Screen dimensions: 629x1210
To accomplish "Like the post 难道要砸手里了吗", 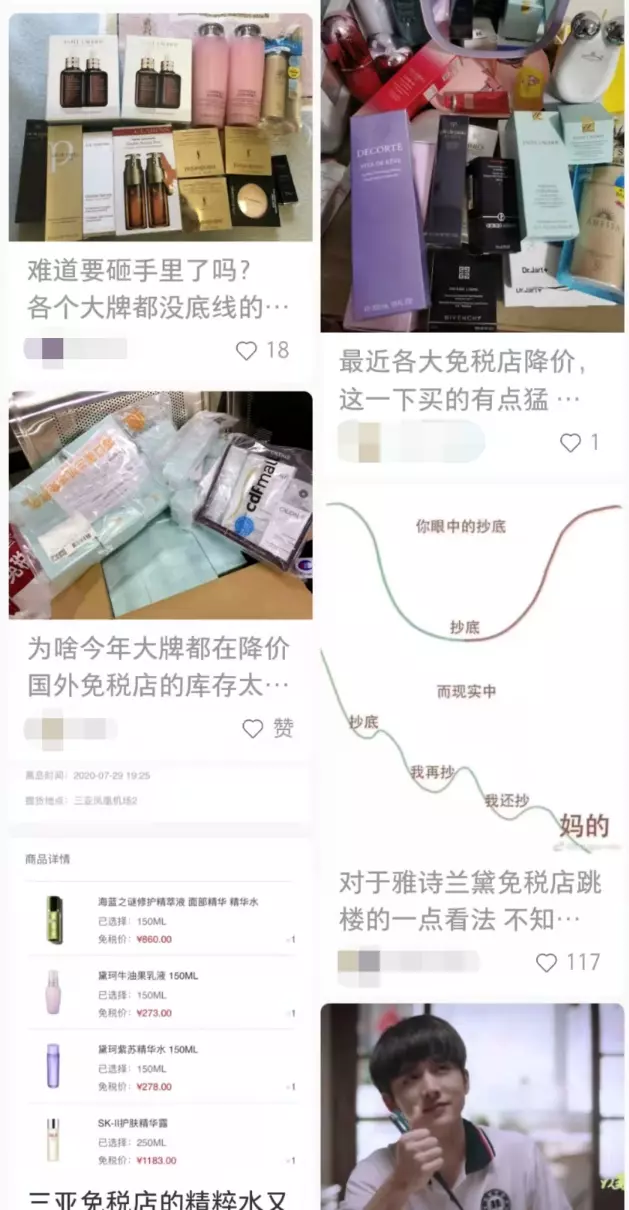I will coord(247,350).
